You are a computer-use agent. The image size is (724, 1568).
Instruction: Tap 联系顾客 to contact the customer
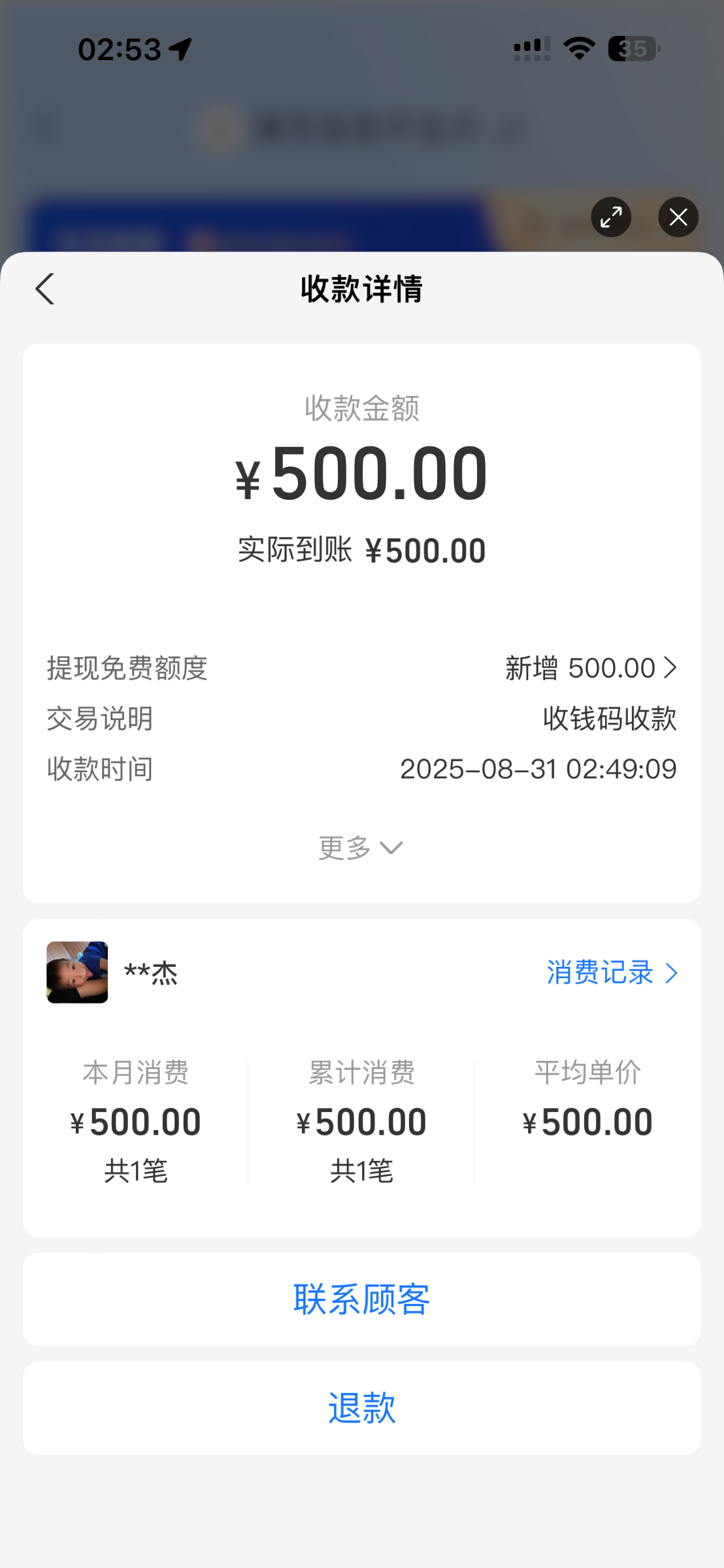(362, 1299)
